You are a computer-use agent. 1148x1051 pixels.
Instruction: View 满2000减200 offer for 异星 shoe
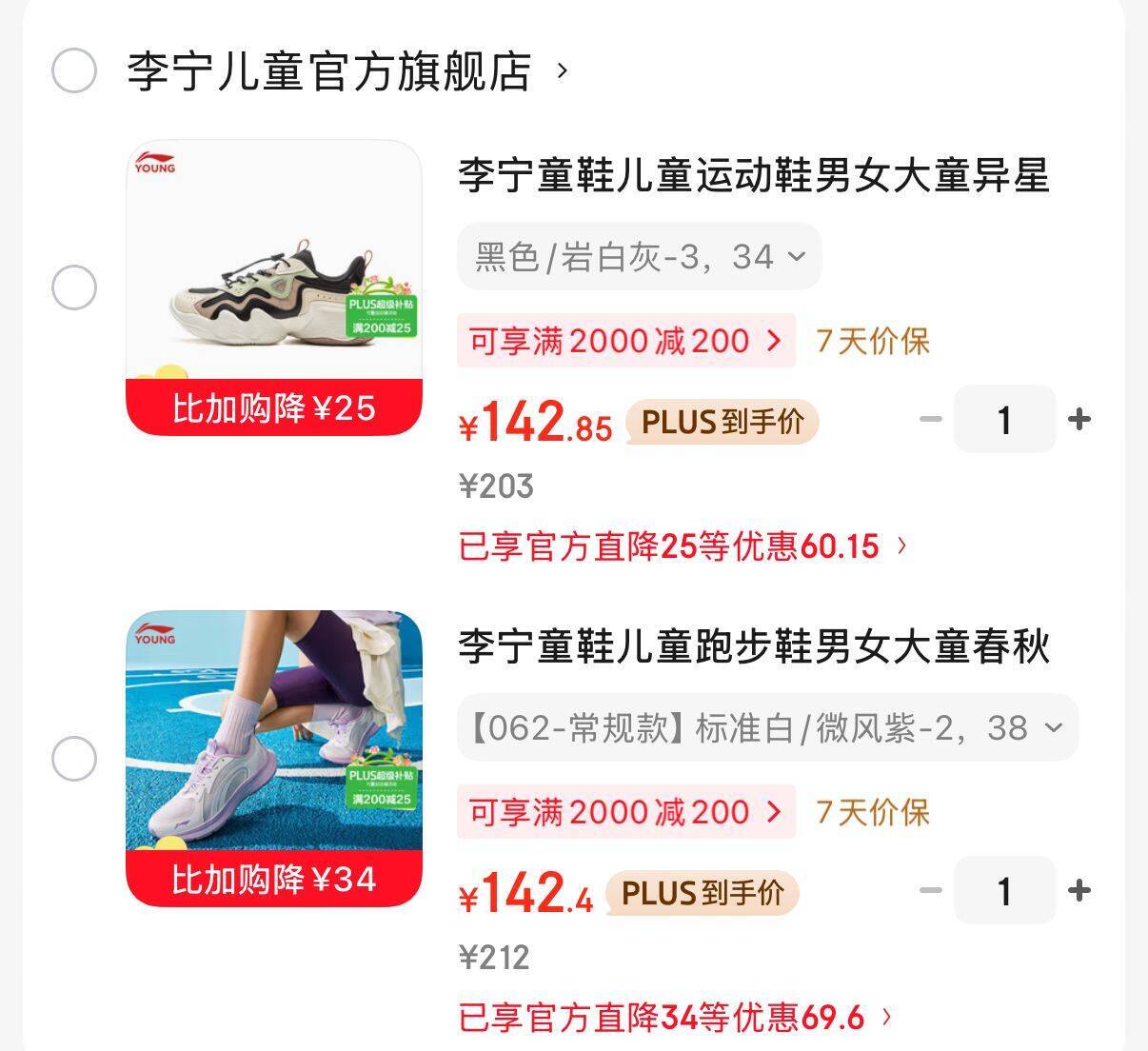click(626, 341)
